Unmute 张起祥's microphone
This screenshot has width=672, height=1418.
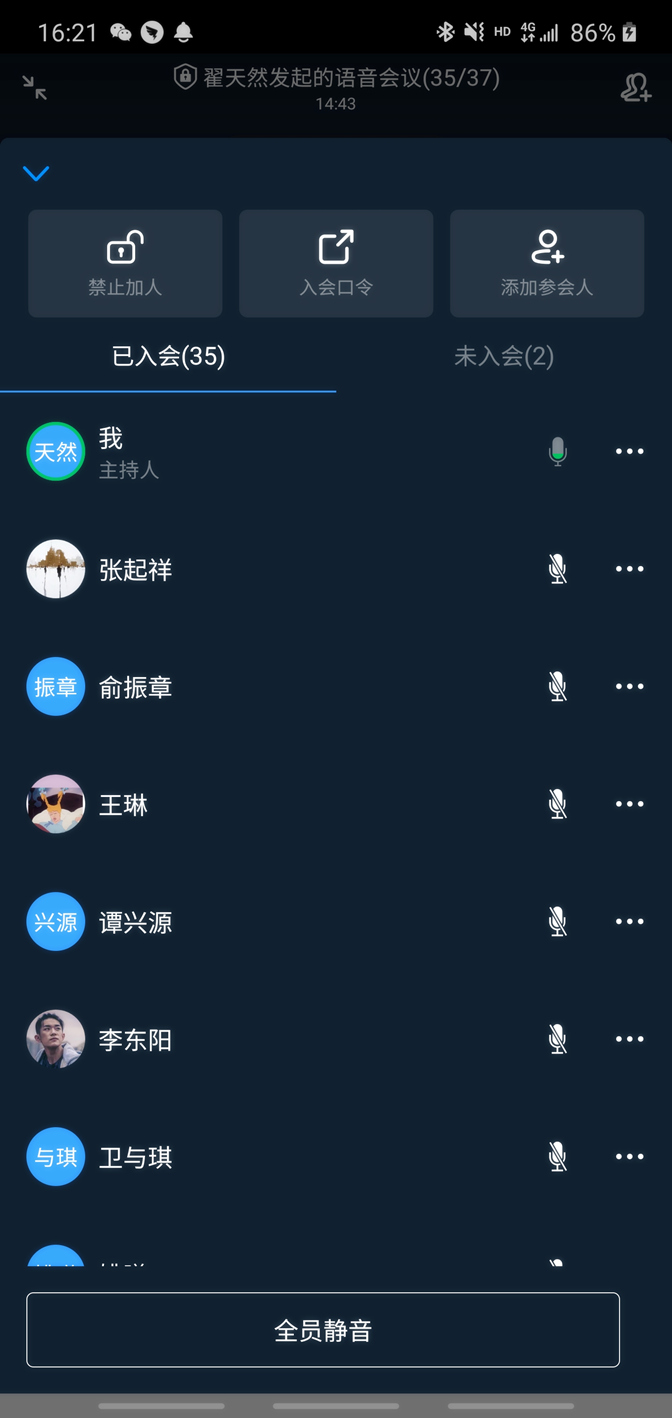[558, 569]
